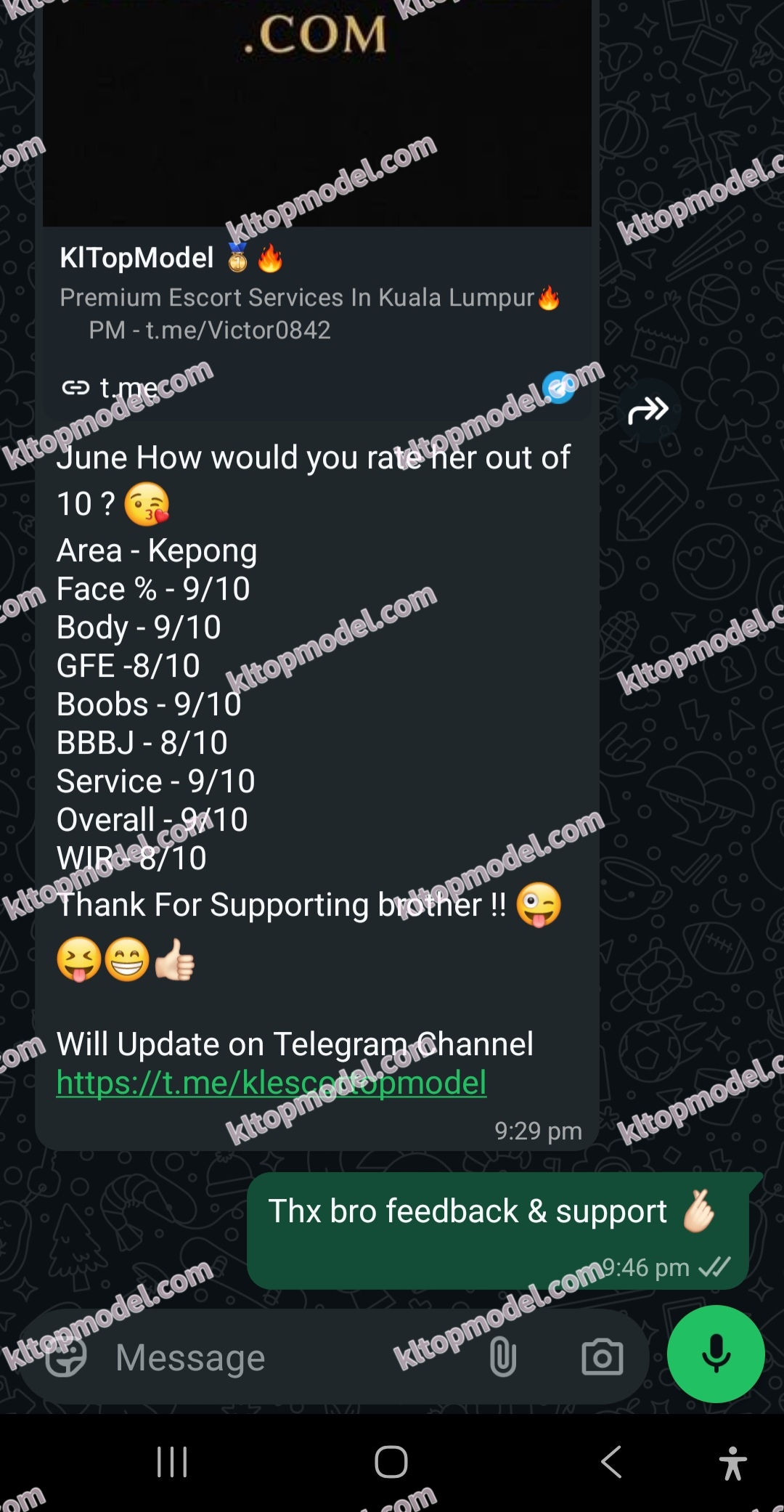Screen dimensions: 784x1512
Task: Open the accessibility shortcut button
Action: pos(733,1463)
